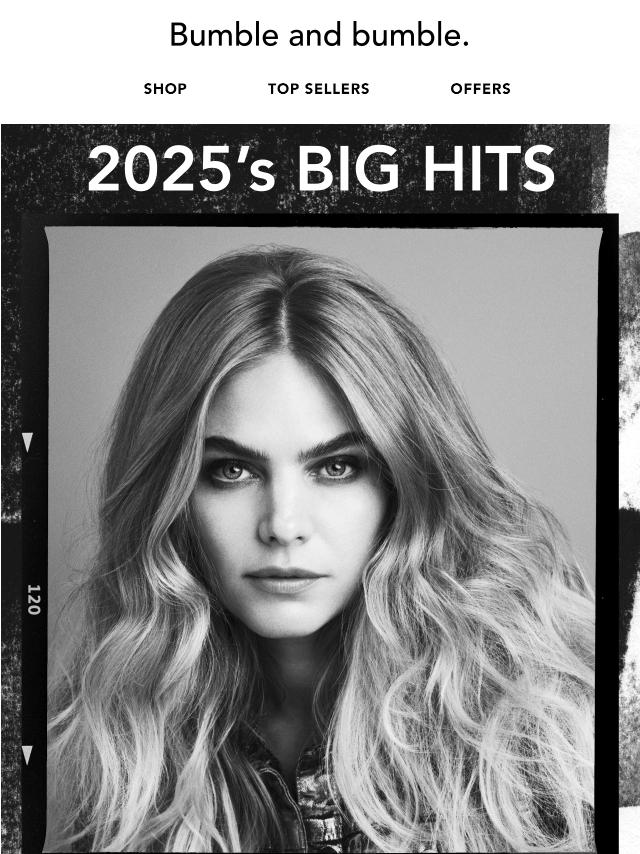View the OFFERS section

(x=480, y=89)
